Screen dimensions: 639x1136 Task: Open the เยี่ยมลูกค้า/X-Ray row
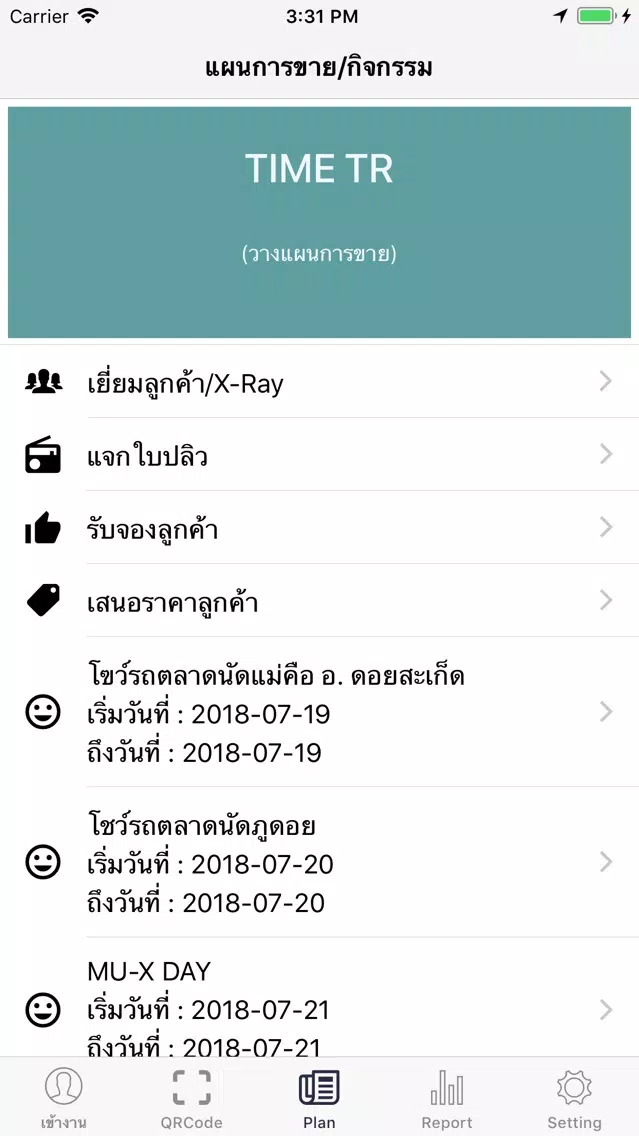pos(320,381)
